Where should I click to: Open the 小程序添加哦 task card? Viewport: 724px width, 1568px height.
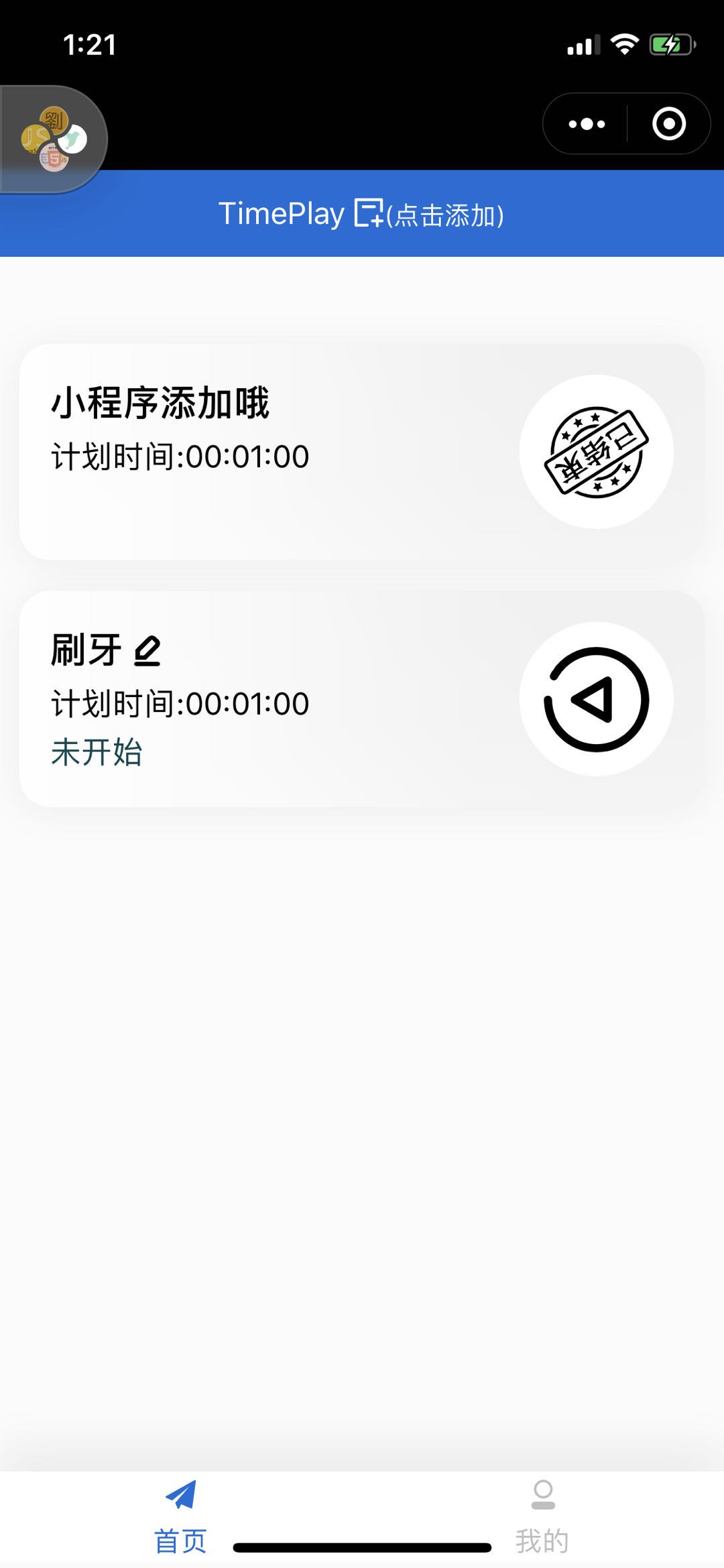362,452
